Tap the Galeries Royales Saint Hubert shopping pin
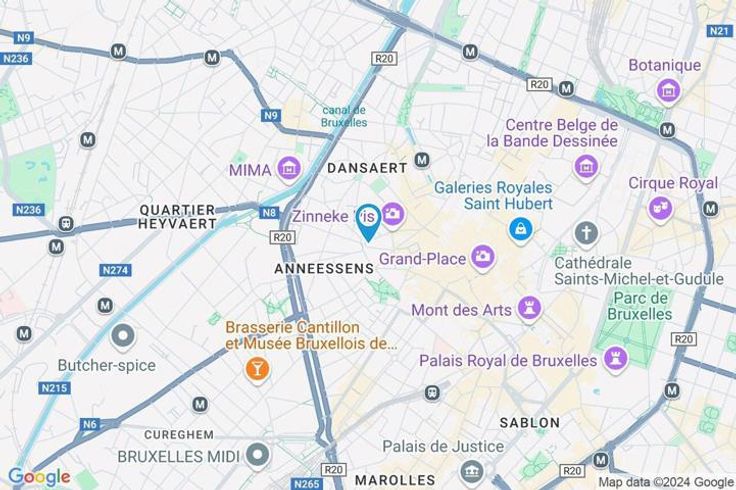Screen dimensions: 736x490 click(520, 230)
